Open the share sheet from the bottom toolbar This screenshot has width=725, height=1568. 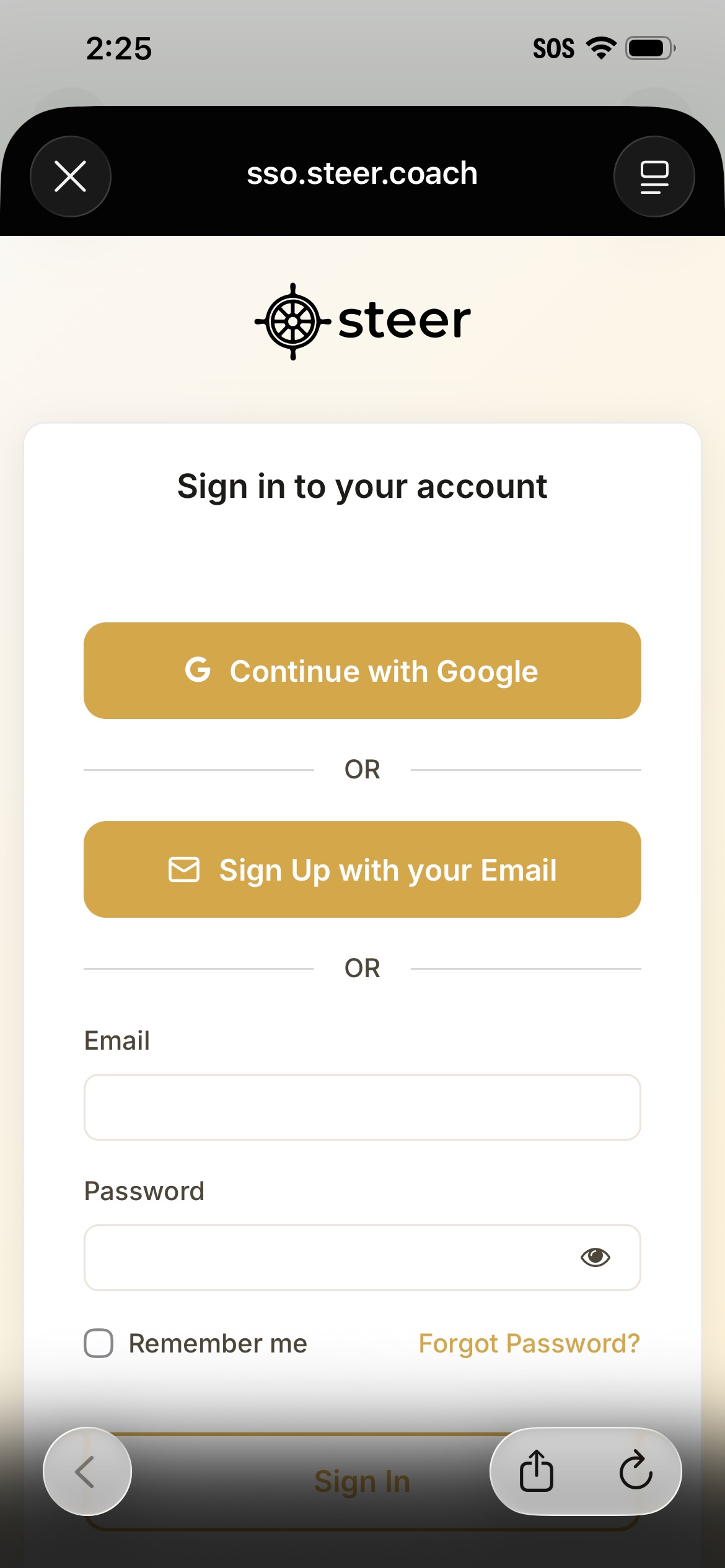coord(537,1471)
